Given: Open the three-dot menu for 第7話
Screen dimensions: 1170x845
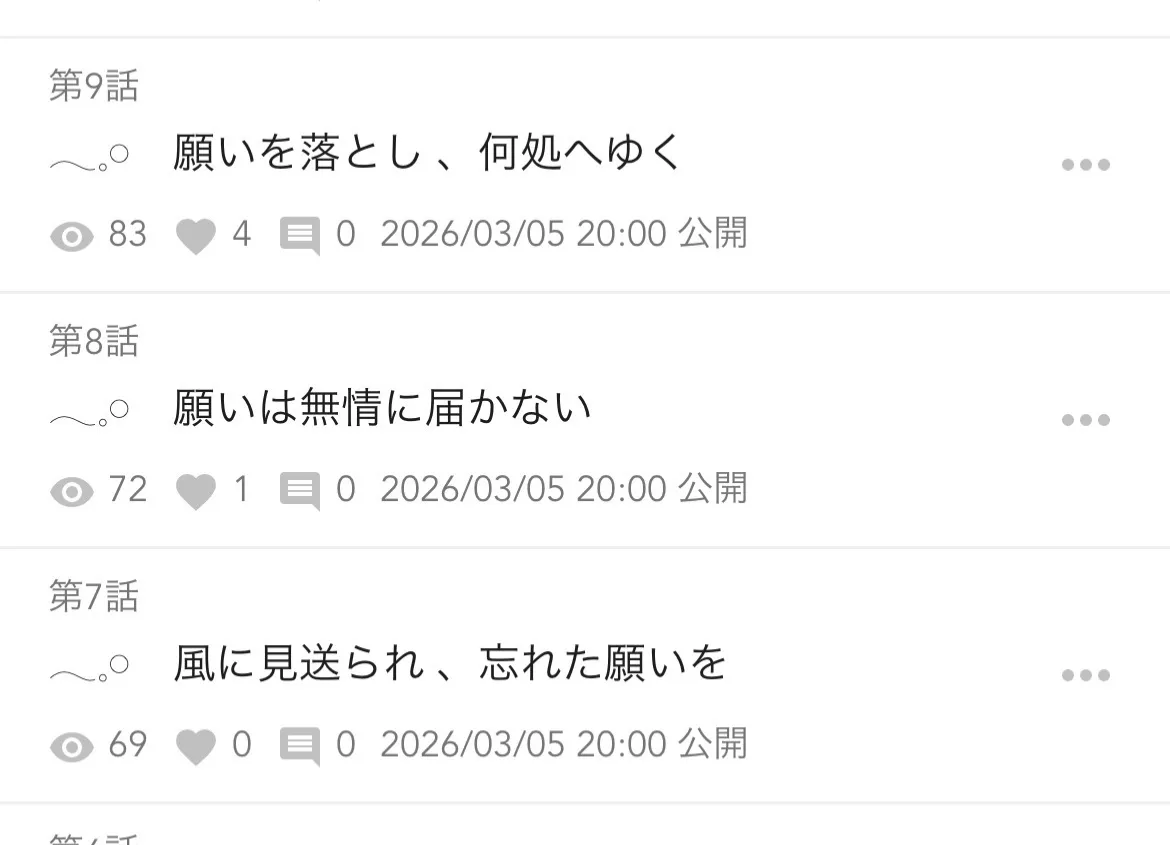Looking at the screenshot, I should click(1085, 675).
